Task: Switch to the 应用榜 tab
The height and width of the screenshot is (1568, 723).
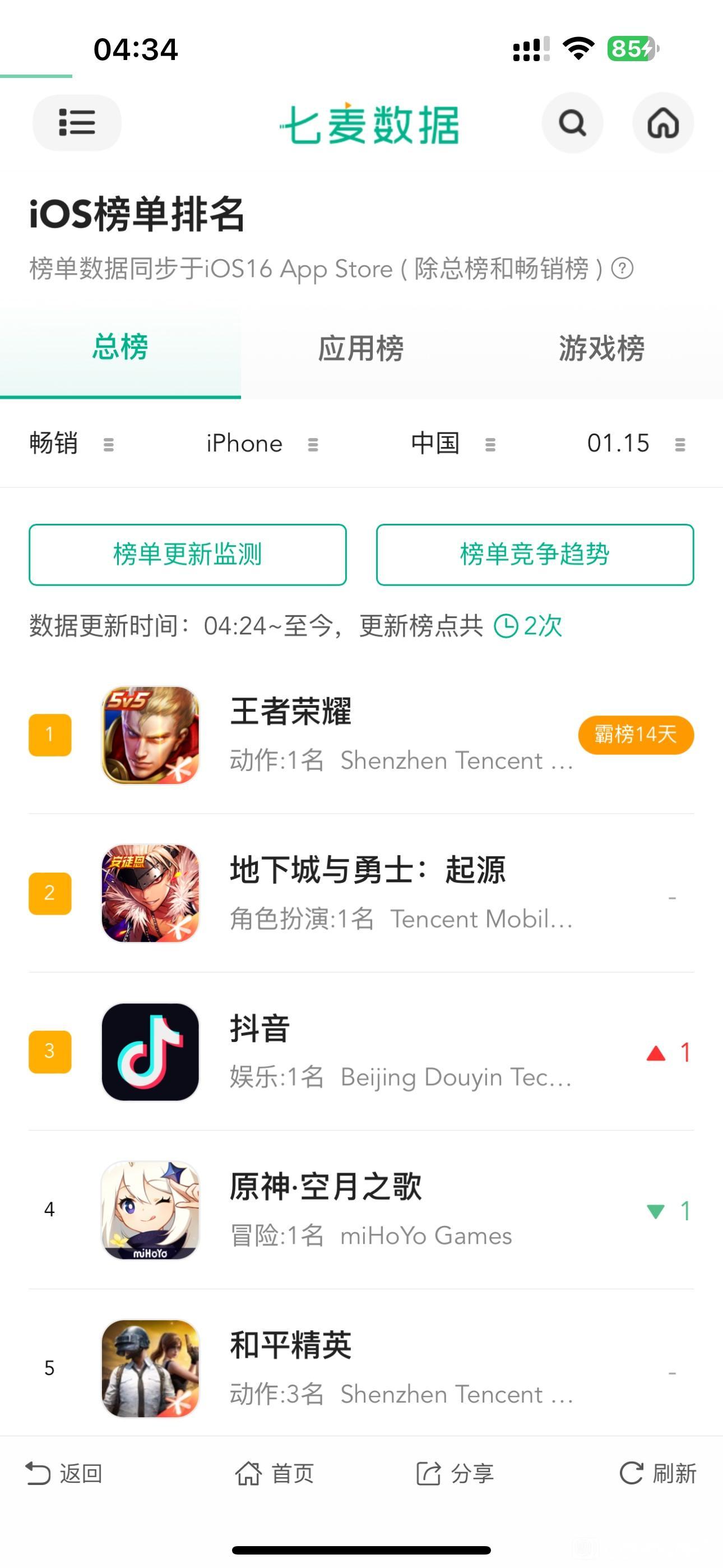Action: [361, 349]
